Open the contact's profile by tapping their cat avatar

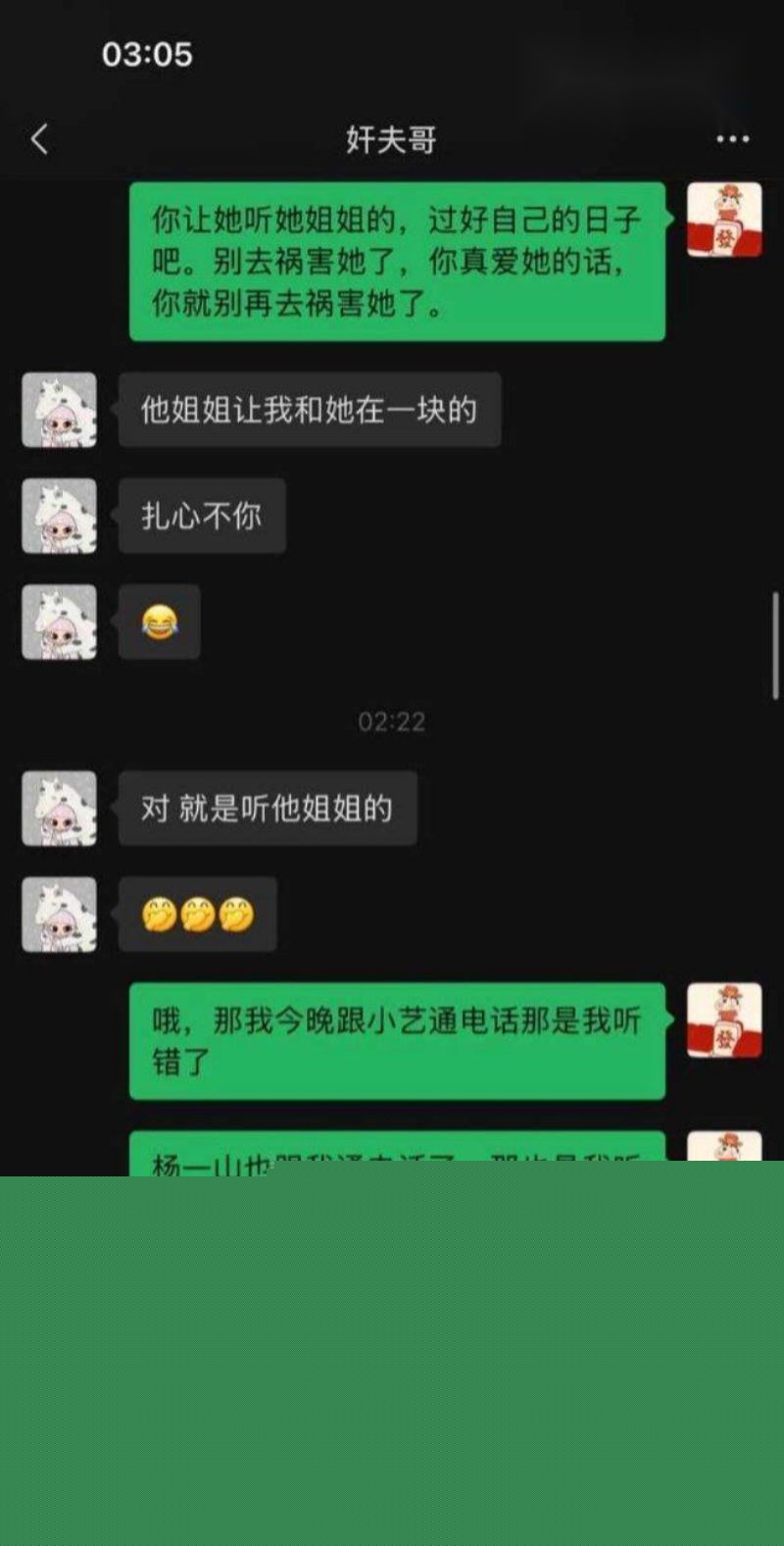59,410
